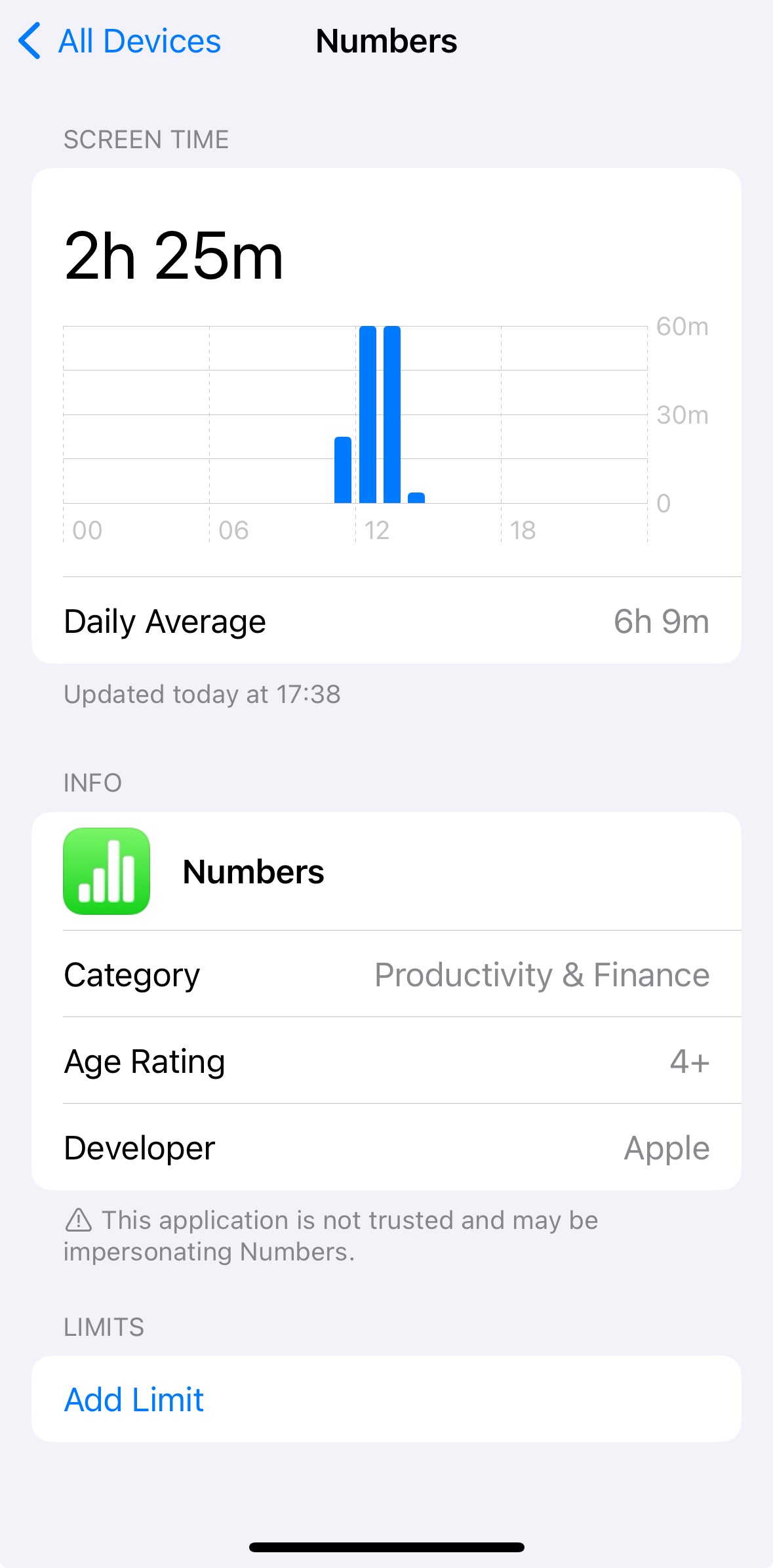The width and height of the screenshot is (773, 1568).
Task: Tap the Numbers title at top
Action: point(386,41)
